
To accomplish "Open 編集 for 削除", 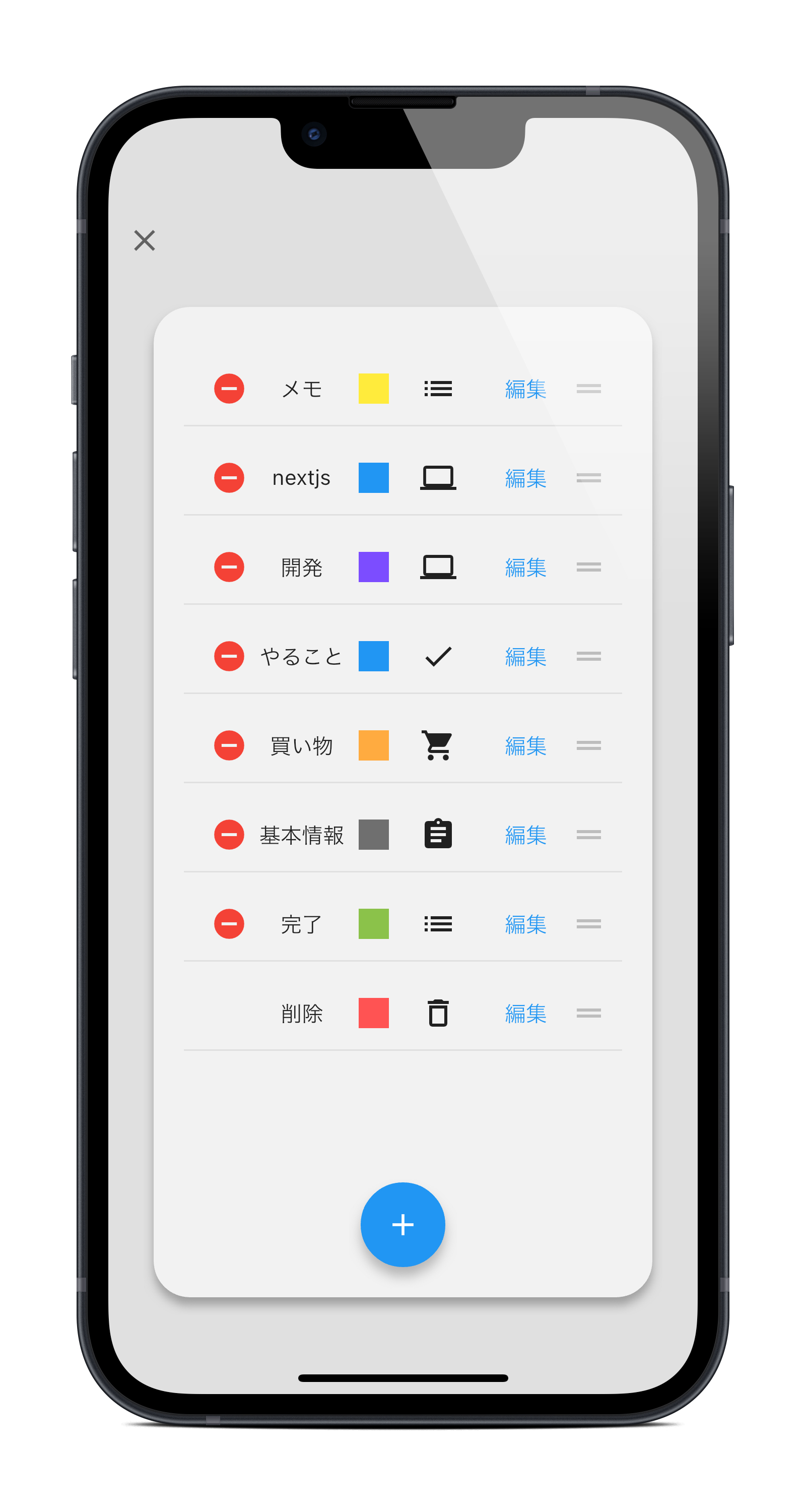I will point(525,1013).
